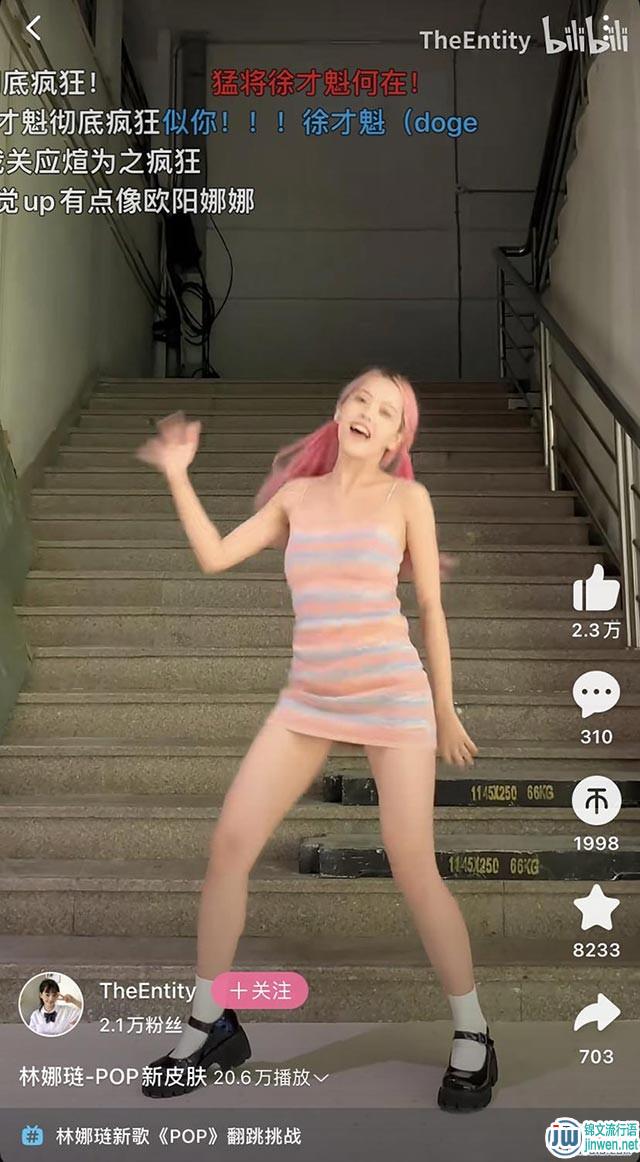Image resolution: width=640 pixels, height=1162 pixels.
Task: Go back using the top-left arrow
Action: point(33,29)
